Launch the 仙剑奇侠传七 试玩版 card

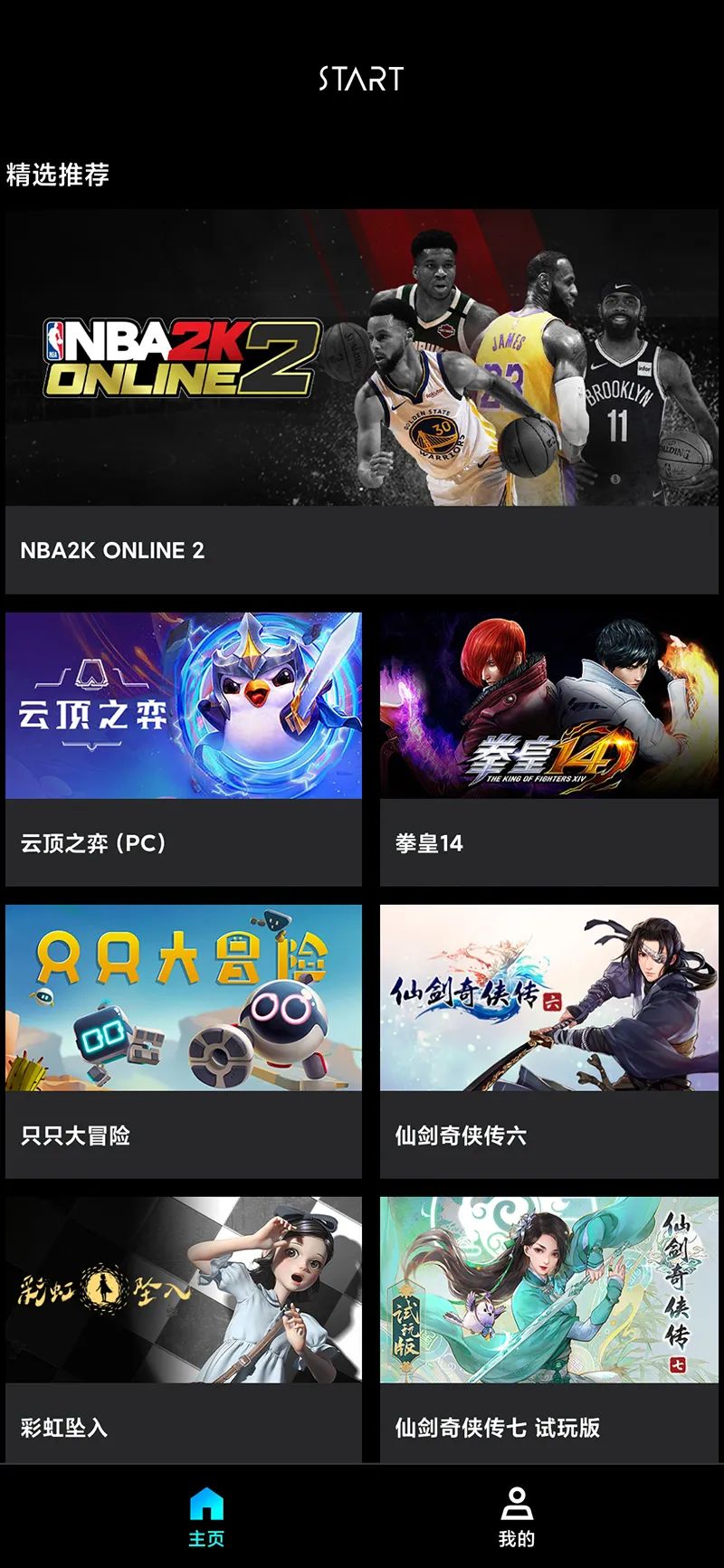[548, 1328]
